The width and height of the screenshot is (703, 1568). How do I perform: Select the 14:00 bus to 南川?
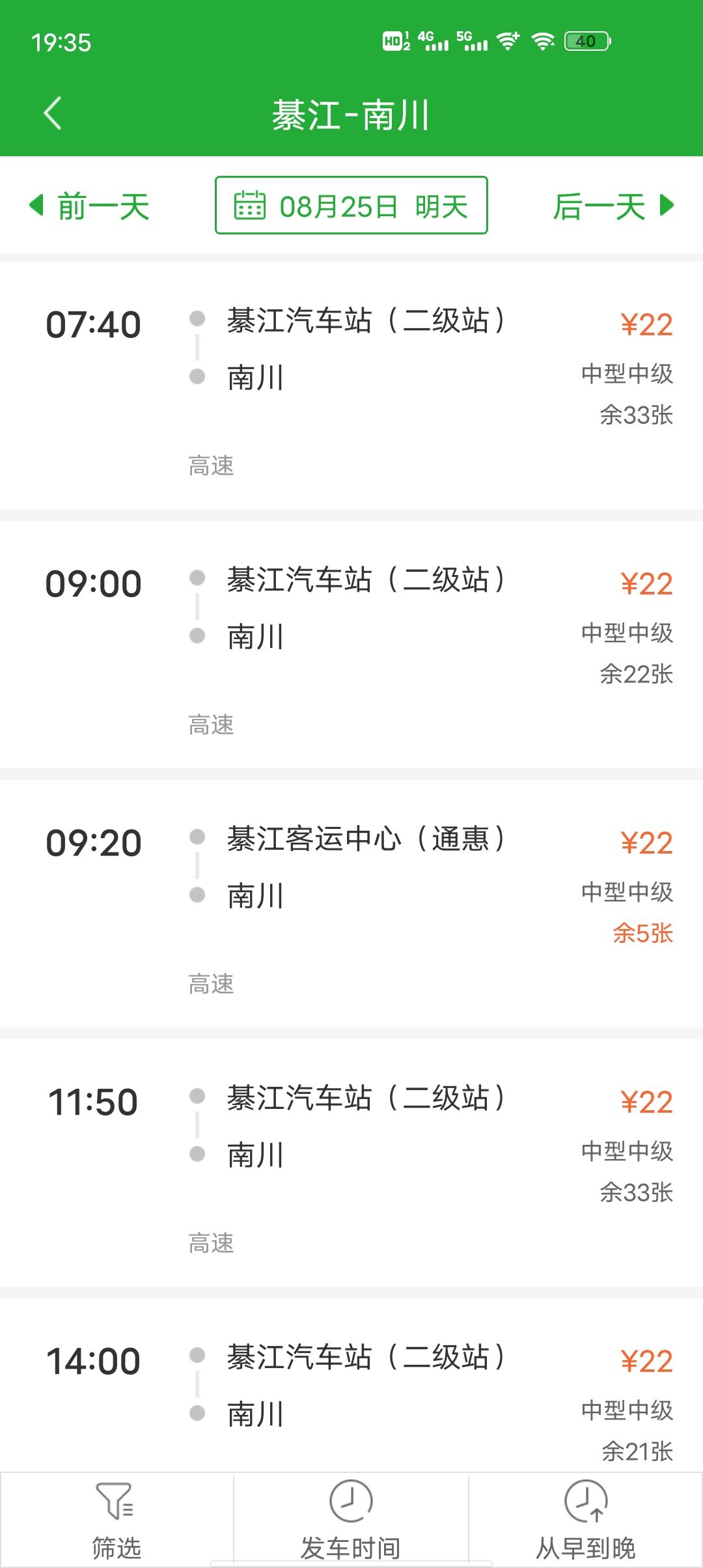tap(351, 1384)
